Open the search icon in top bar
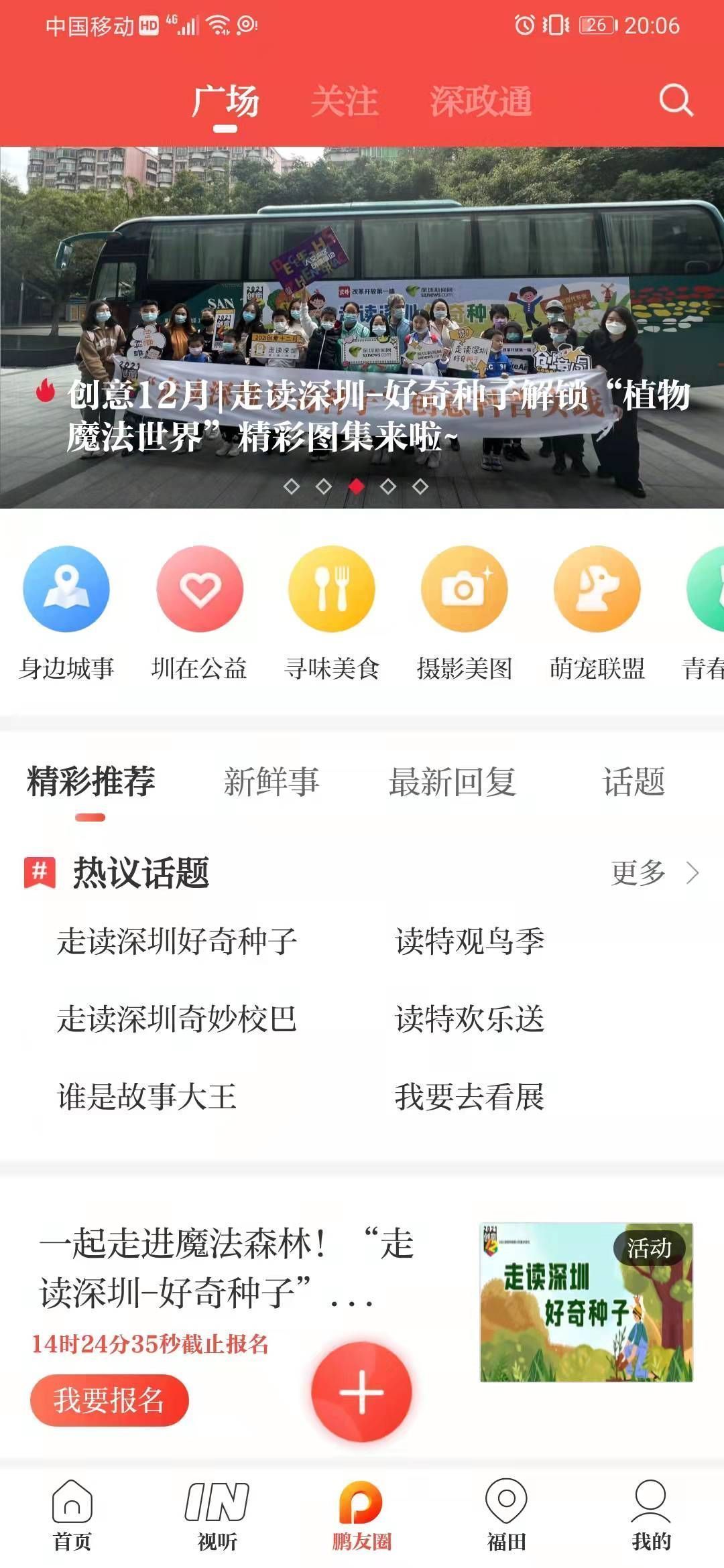Viewport: 724px width, 1568px height. coord(675,101)
